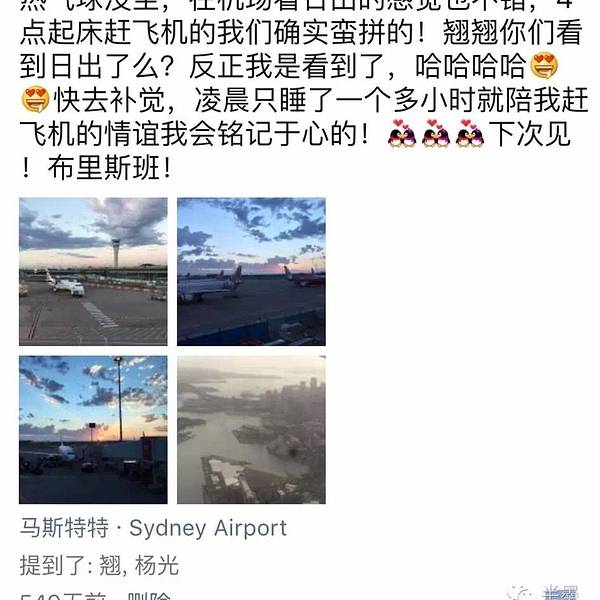The image size is (600, 600).
Task: Open the aerial city harbor photo
Action: (x=251, y=429)
